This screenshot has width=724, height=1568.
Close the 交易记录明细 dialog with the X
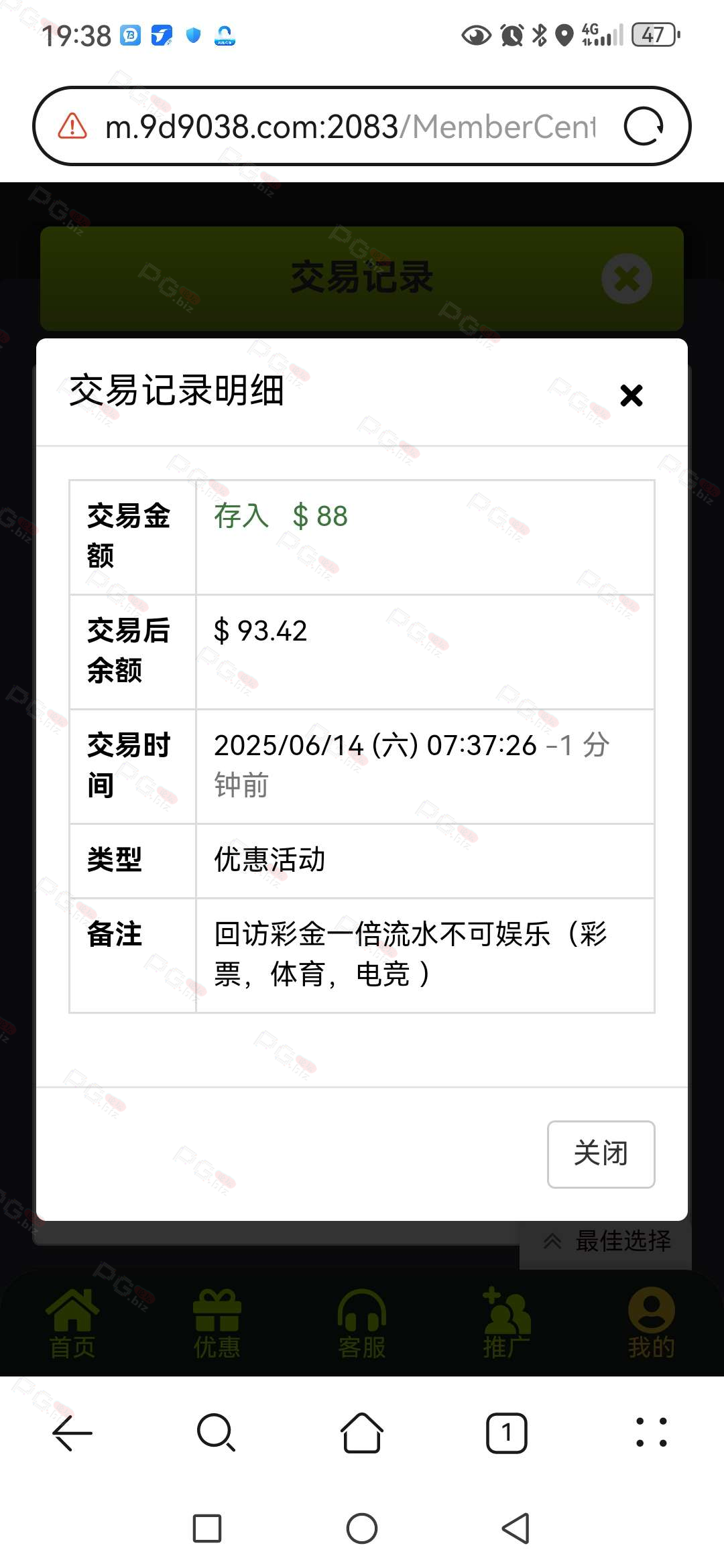631,395
